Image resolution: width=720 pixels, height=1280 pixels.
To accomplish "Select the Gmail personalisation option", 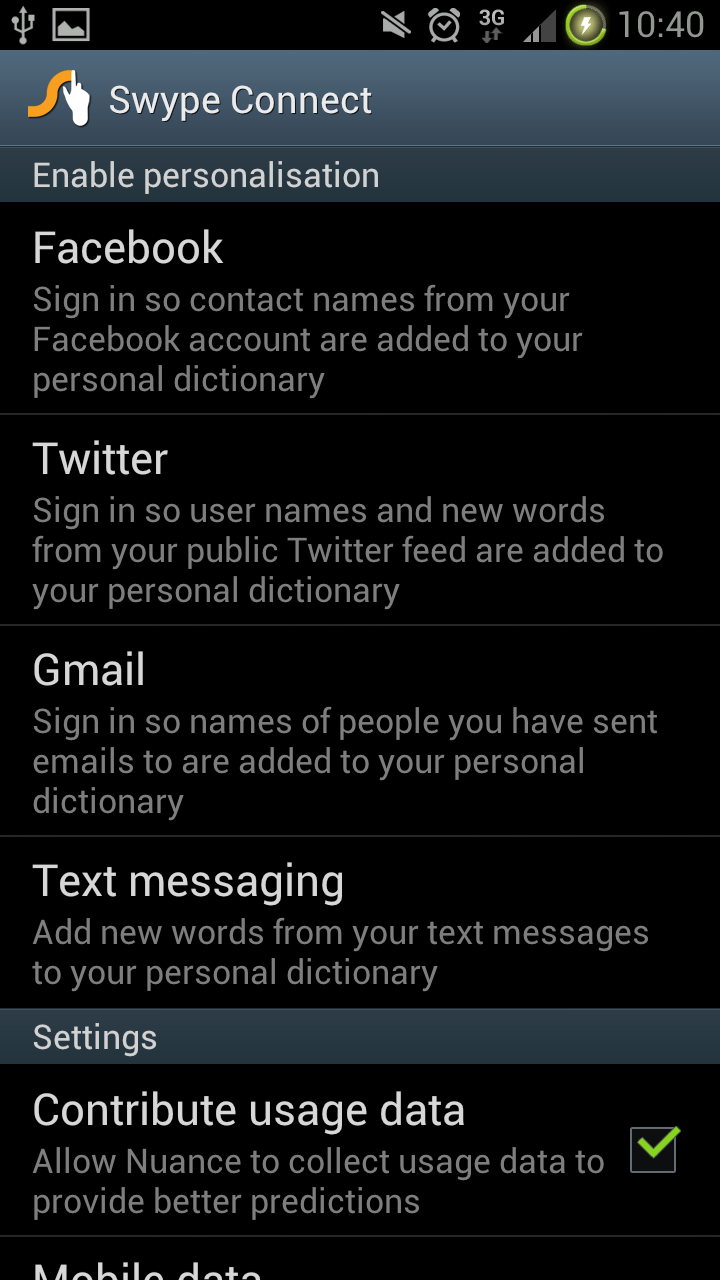I will (x=360, y=731).
